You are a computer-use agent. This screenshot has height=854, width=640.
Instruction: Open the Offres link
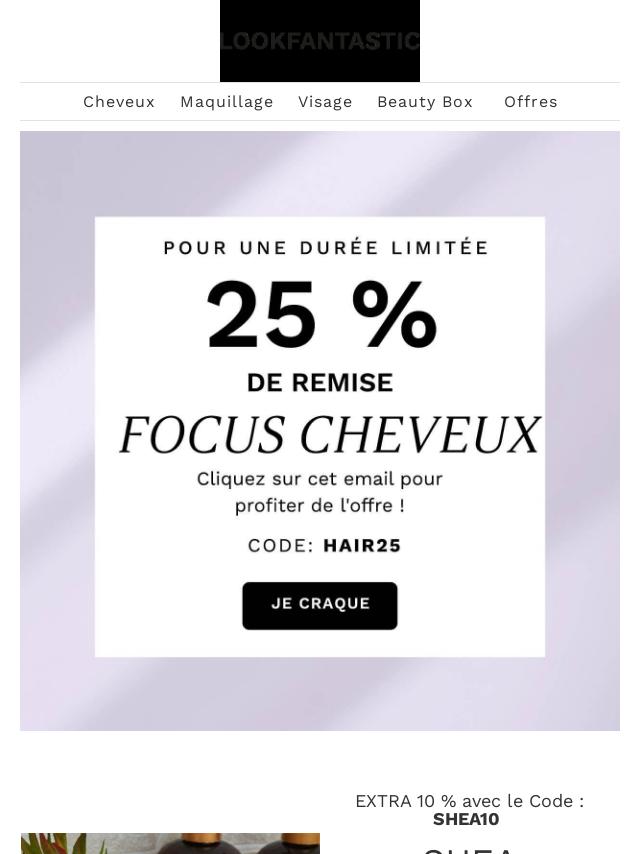click(531, 102)
